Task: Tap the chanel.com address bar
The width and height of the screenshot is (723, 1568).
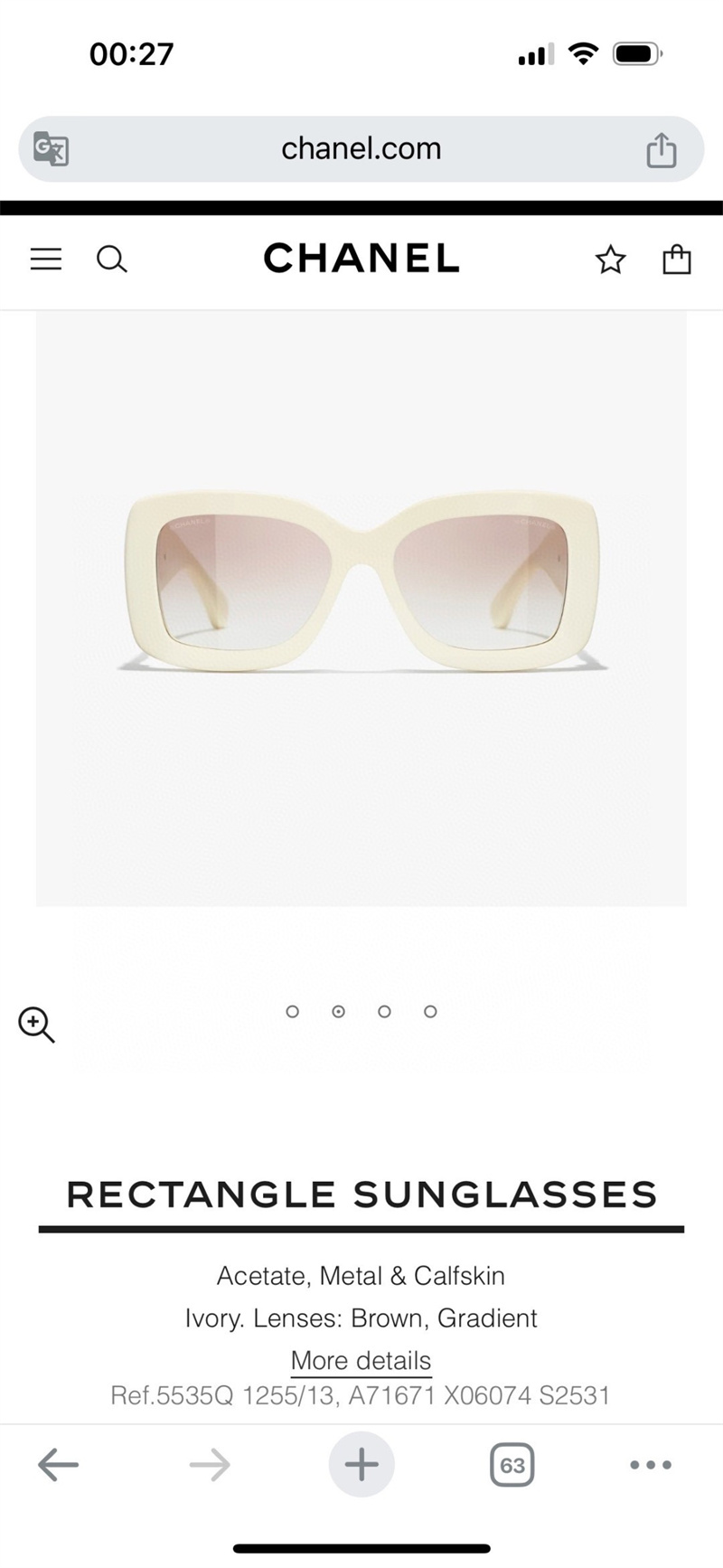Action: pyautogui.click(x=361, y=149)
